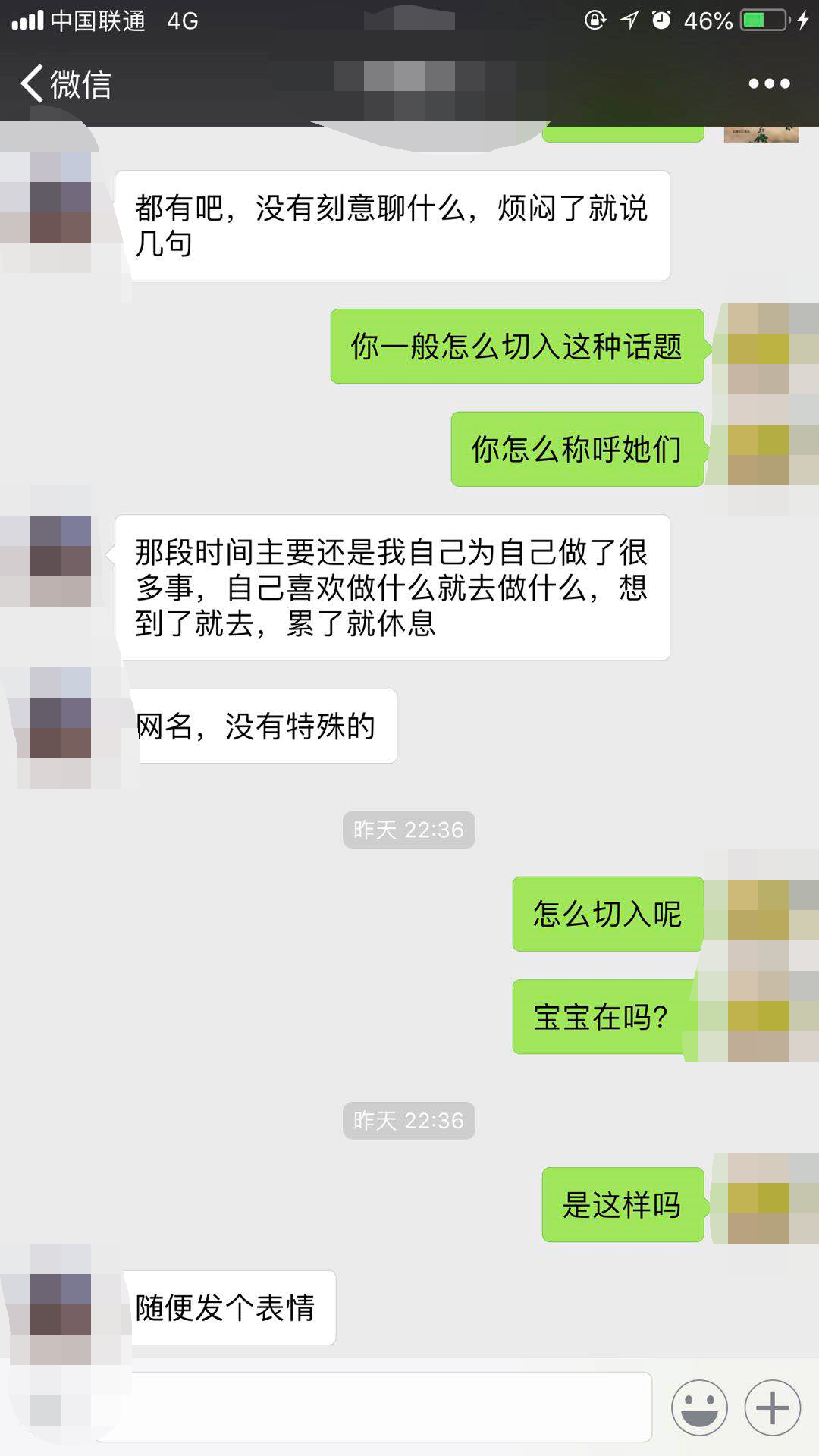Viewport: 819px width, 1456px height.
Task: Tap the message bubble saying 怎么切入呢
Action: [607, 915]
